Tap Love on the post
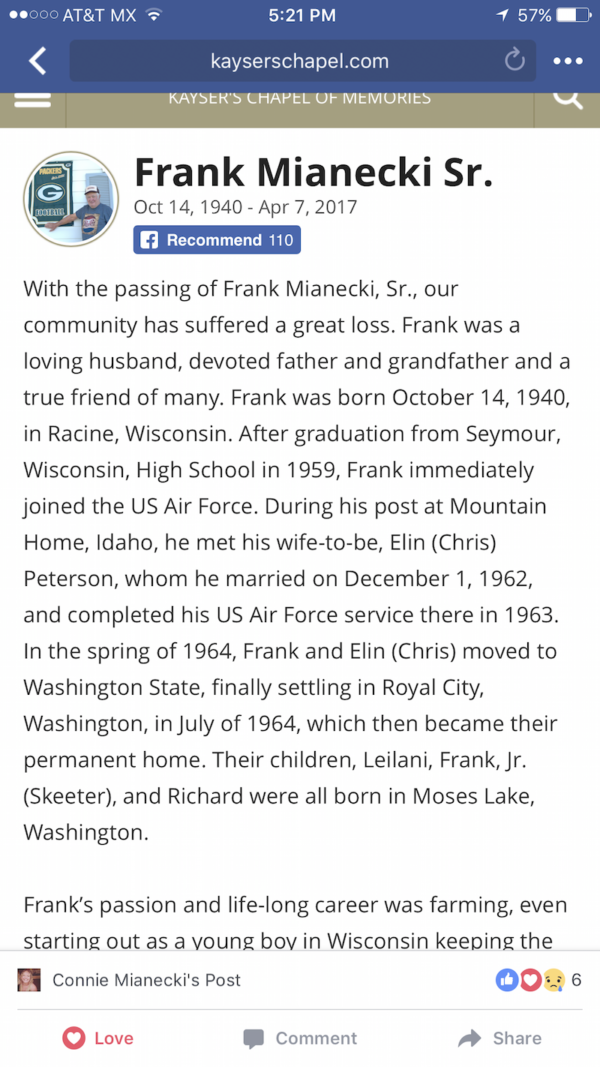600x1067 pixels. click(x=98, y=1038)
